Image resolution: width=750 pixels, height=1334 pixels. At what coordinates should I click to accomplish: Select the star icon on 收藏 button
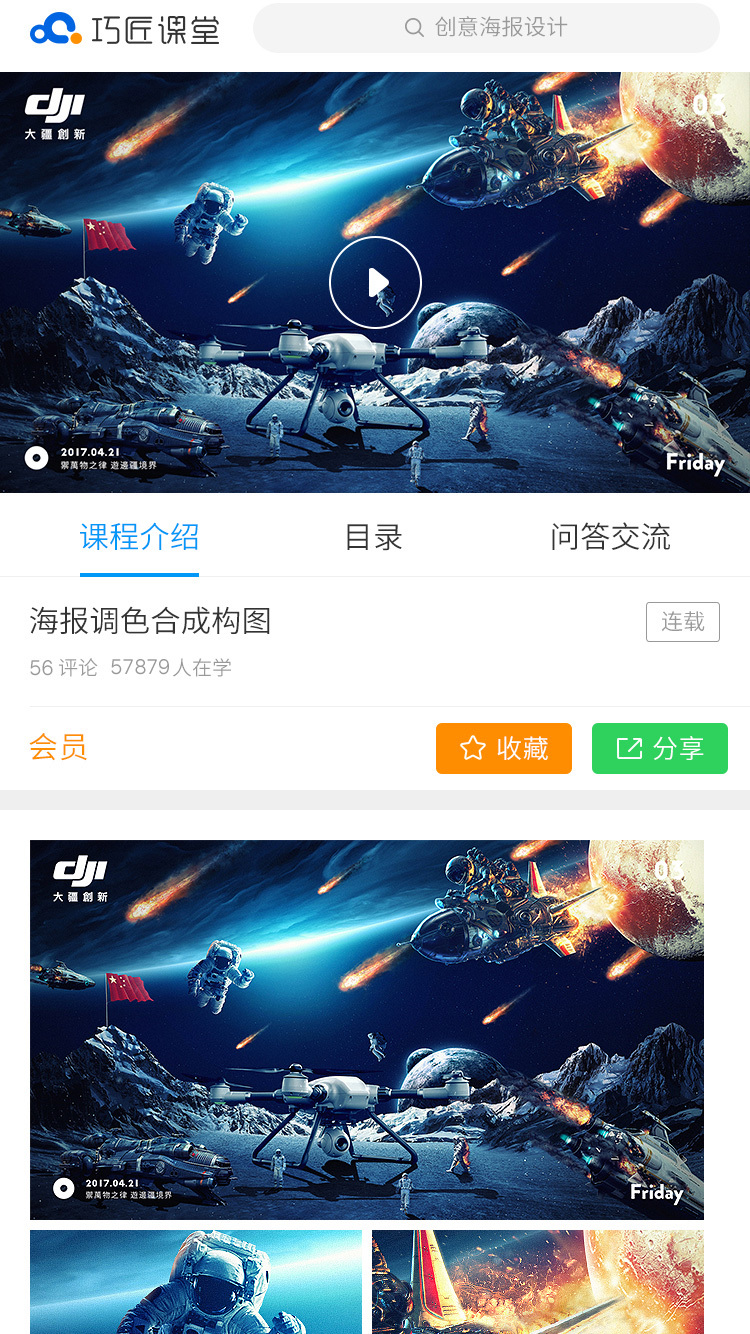[x=470, y=748]
